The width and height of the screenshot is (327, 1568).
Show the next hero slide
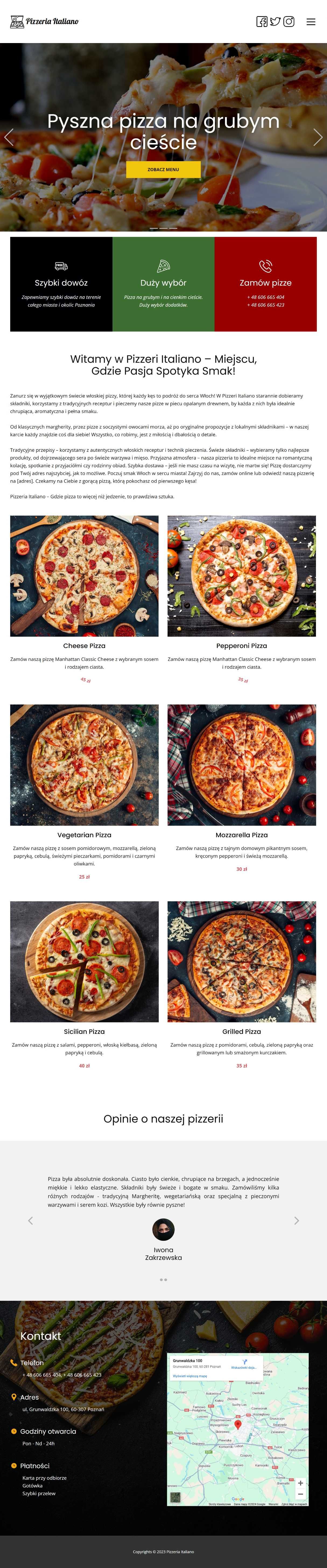(318, 137)
